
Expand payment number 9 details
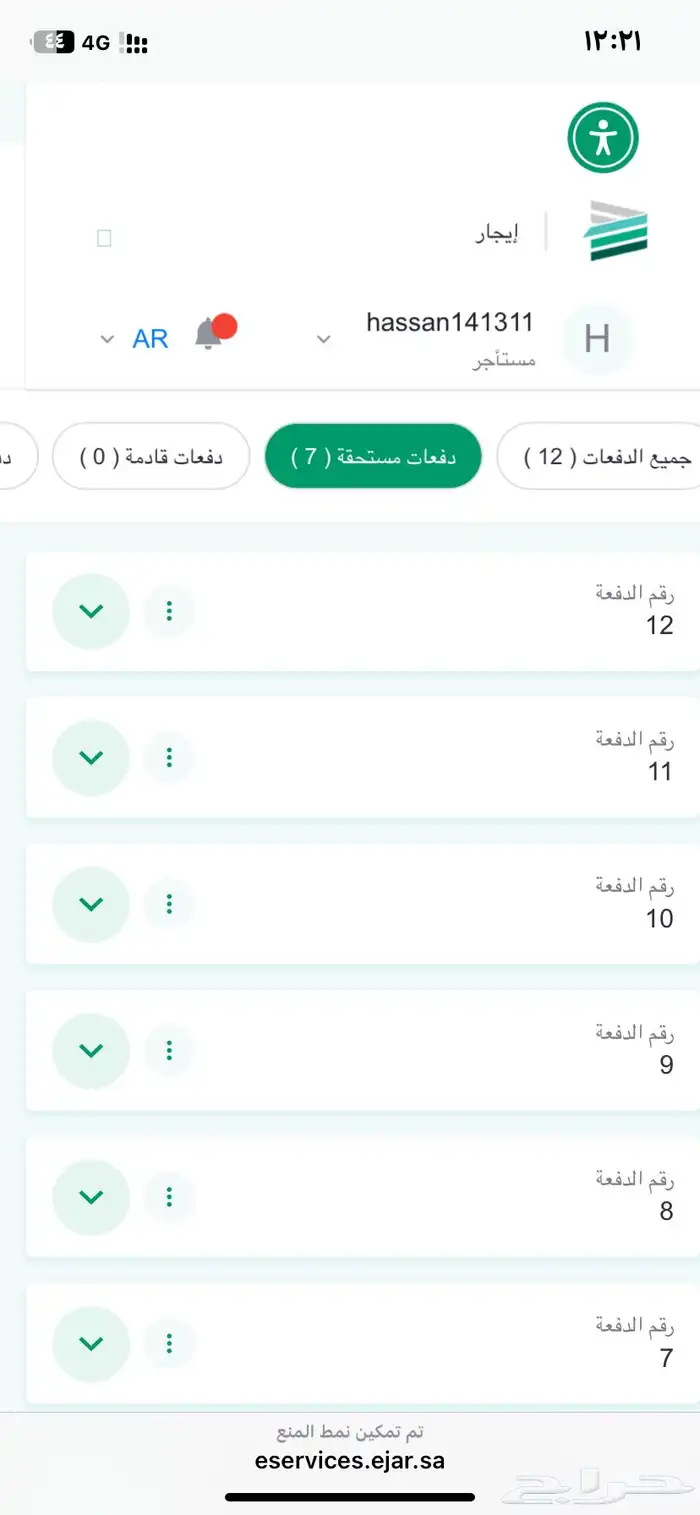click(x=91, y=1050)
